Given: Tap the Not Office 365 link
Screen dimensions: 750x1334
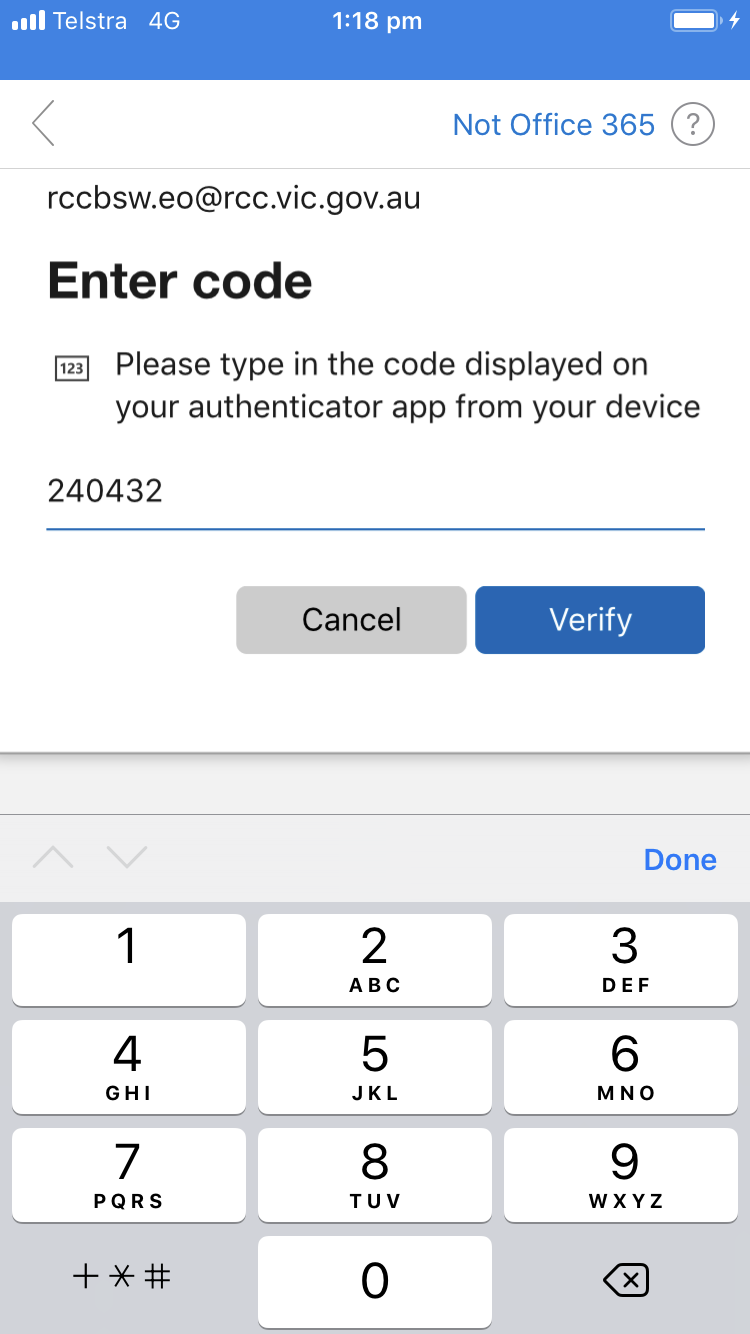Looking at the screenshot, I should click(553, 125).
